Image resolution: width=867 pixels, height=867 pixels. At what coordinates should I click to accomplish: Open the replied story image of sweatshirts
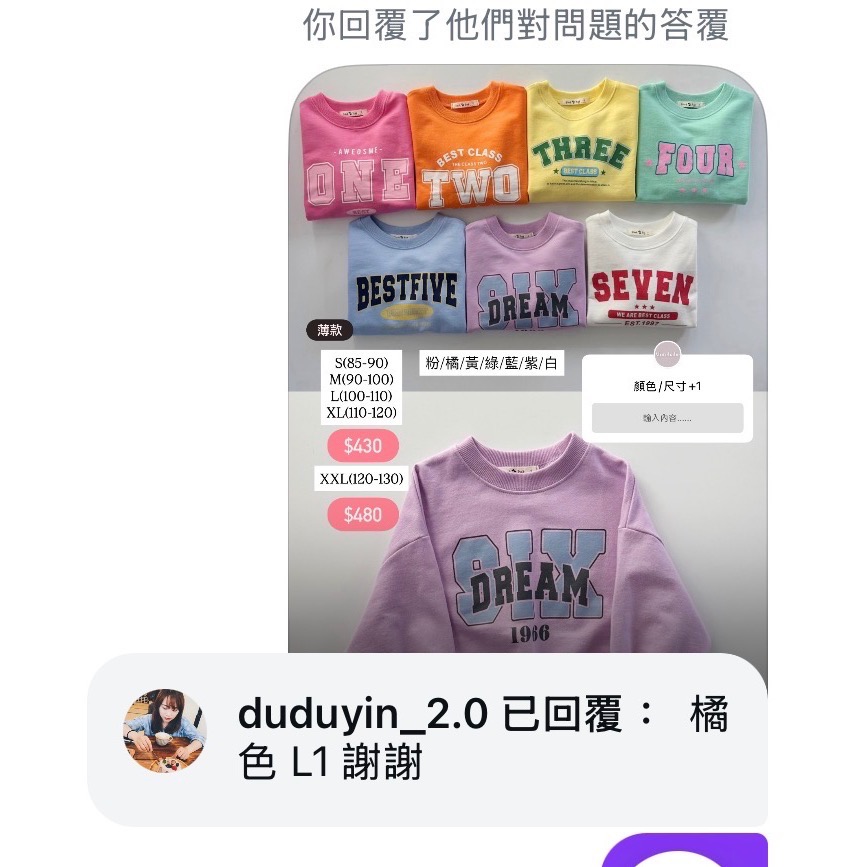pyautogui.click(x=527, y=358)
